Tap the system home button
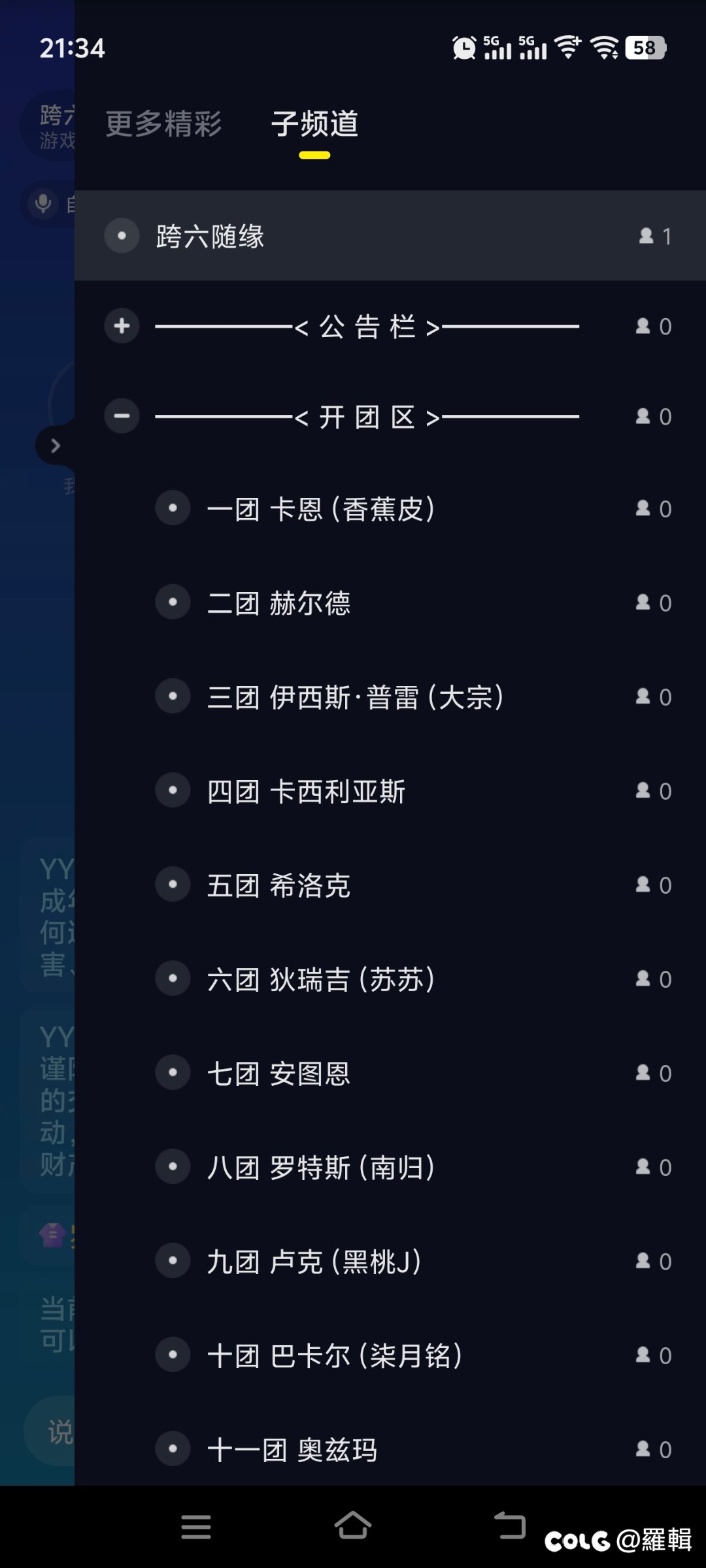Viewport: 706px width, 1568px height. pos(353,1526)
